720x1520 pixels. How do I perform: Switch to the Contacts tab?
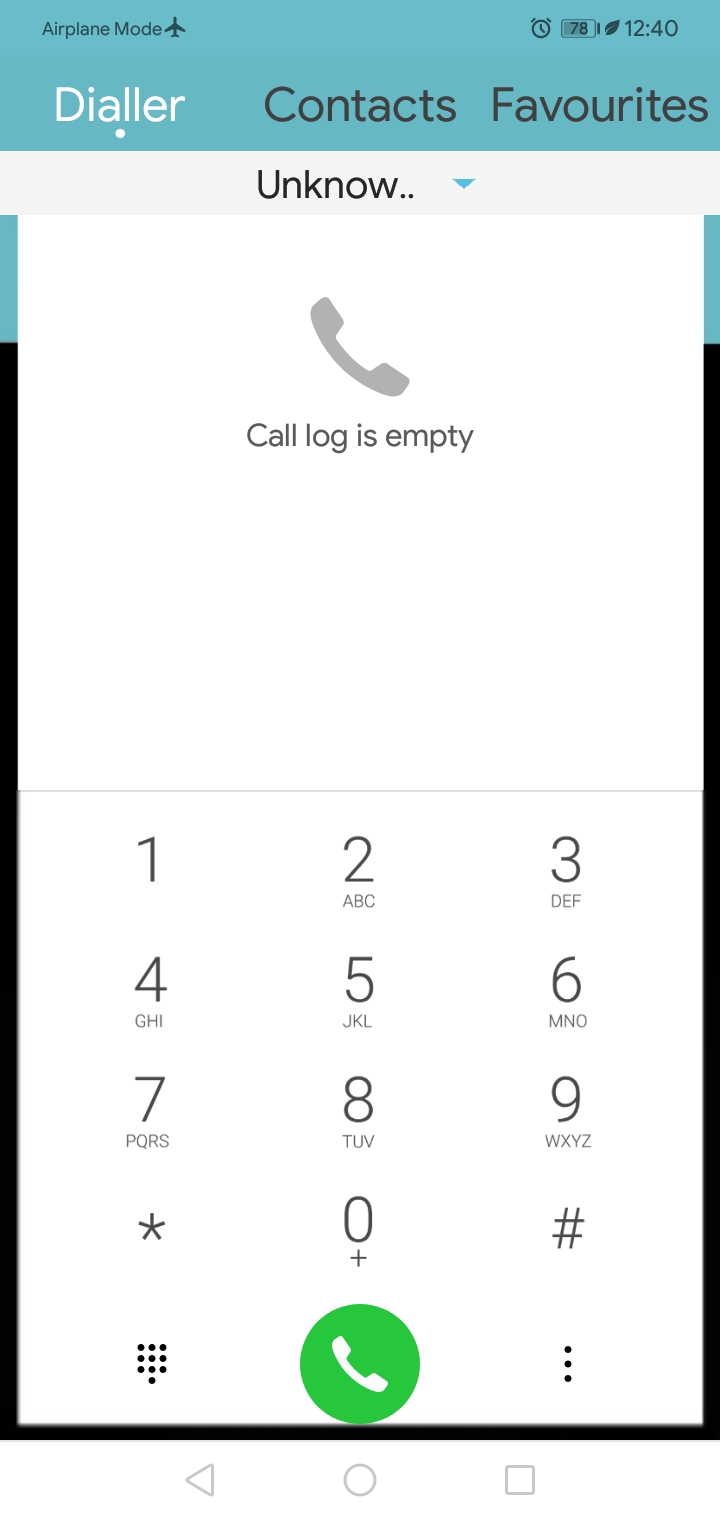(360, 105)
